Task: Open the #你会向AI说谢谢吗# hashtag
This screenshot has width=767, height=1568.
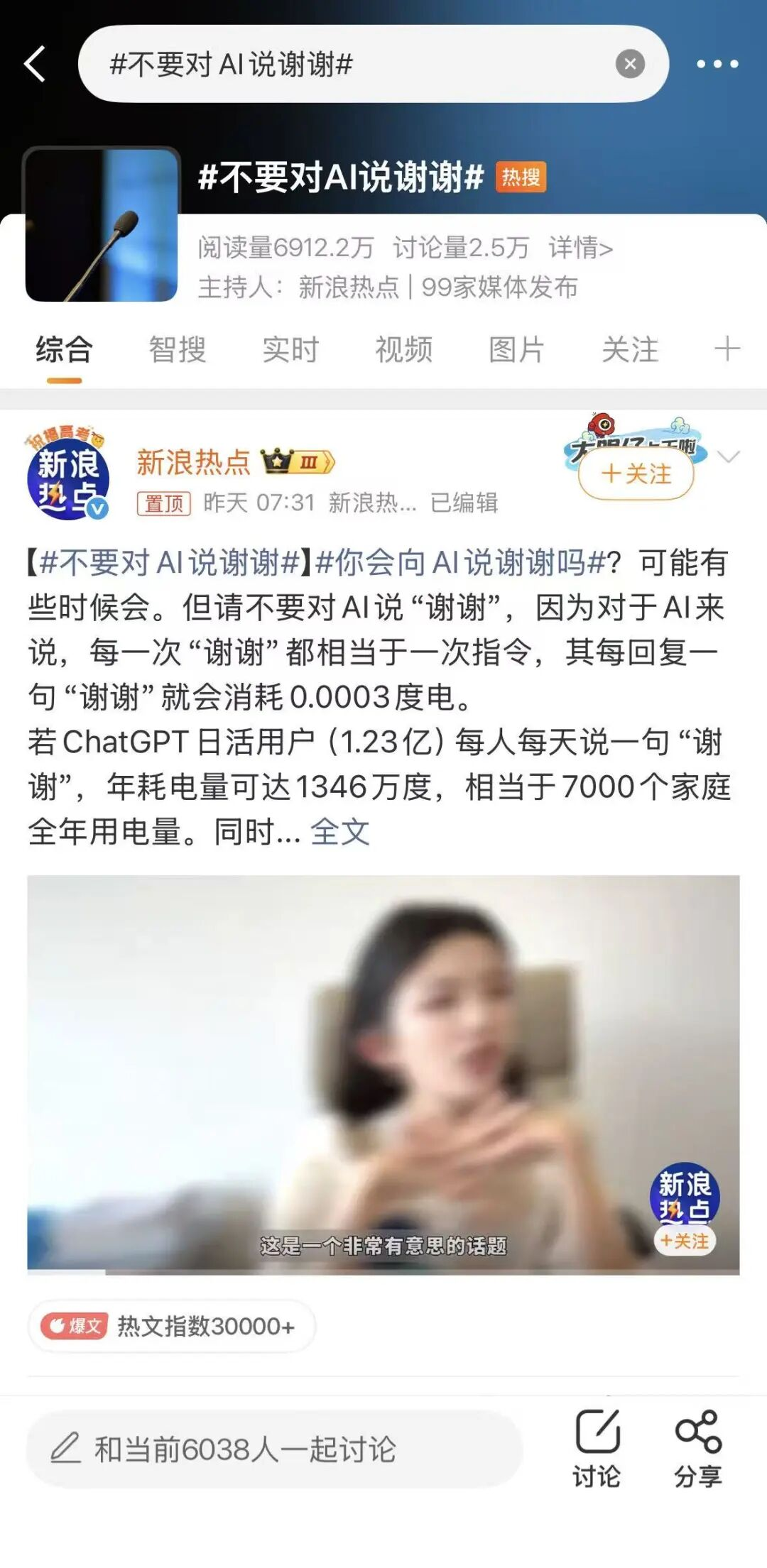Action: click(460, 563)
